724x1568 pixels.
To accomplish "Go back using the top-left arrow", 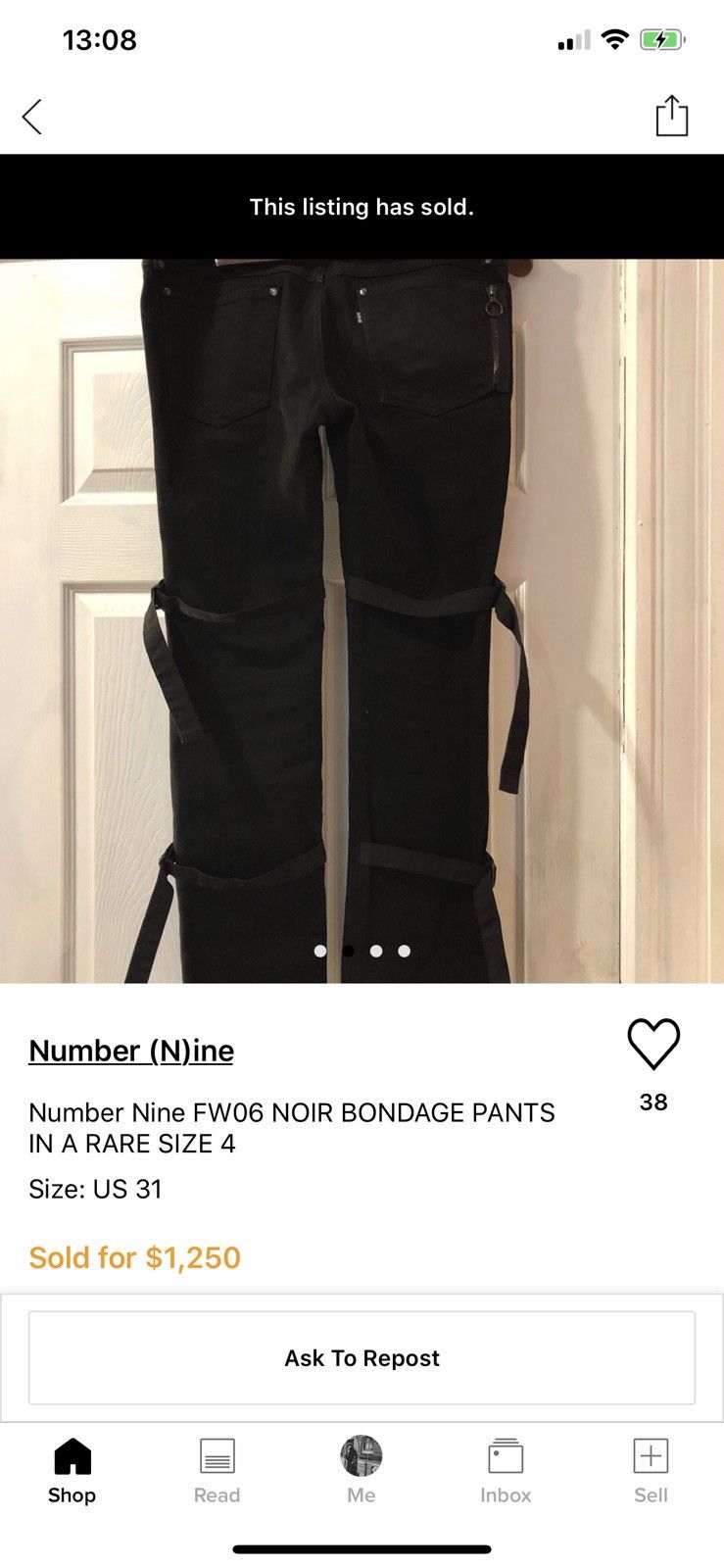I will pyautogui.click(x=32, y=117).
